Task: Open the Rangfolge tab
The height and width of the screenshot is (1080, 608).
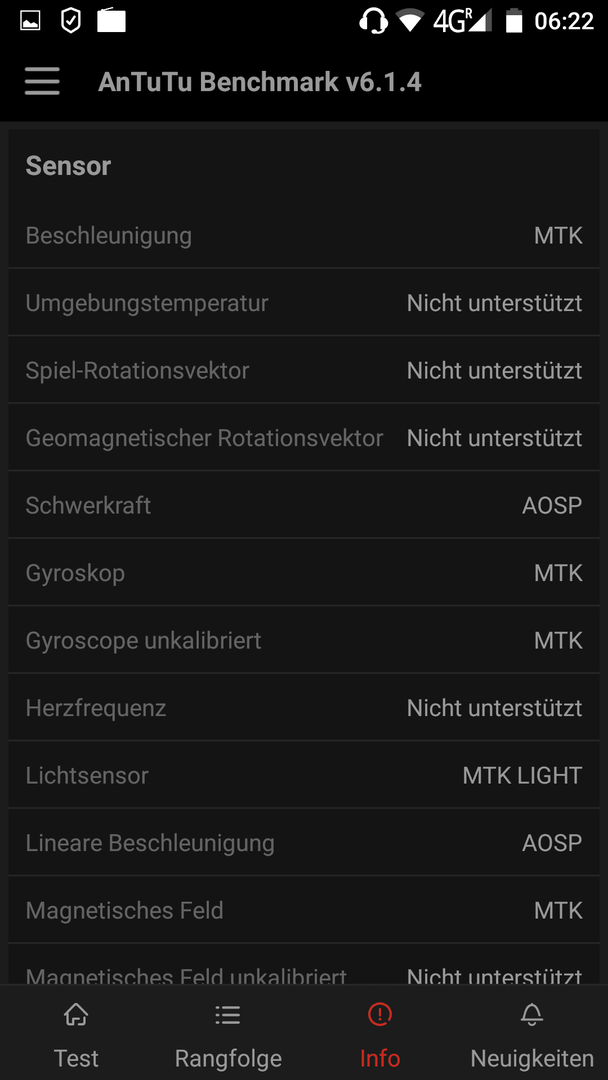Action: 228,1033
